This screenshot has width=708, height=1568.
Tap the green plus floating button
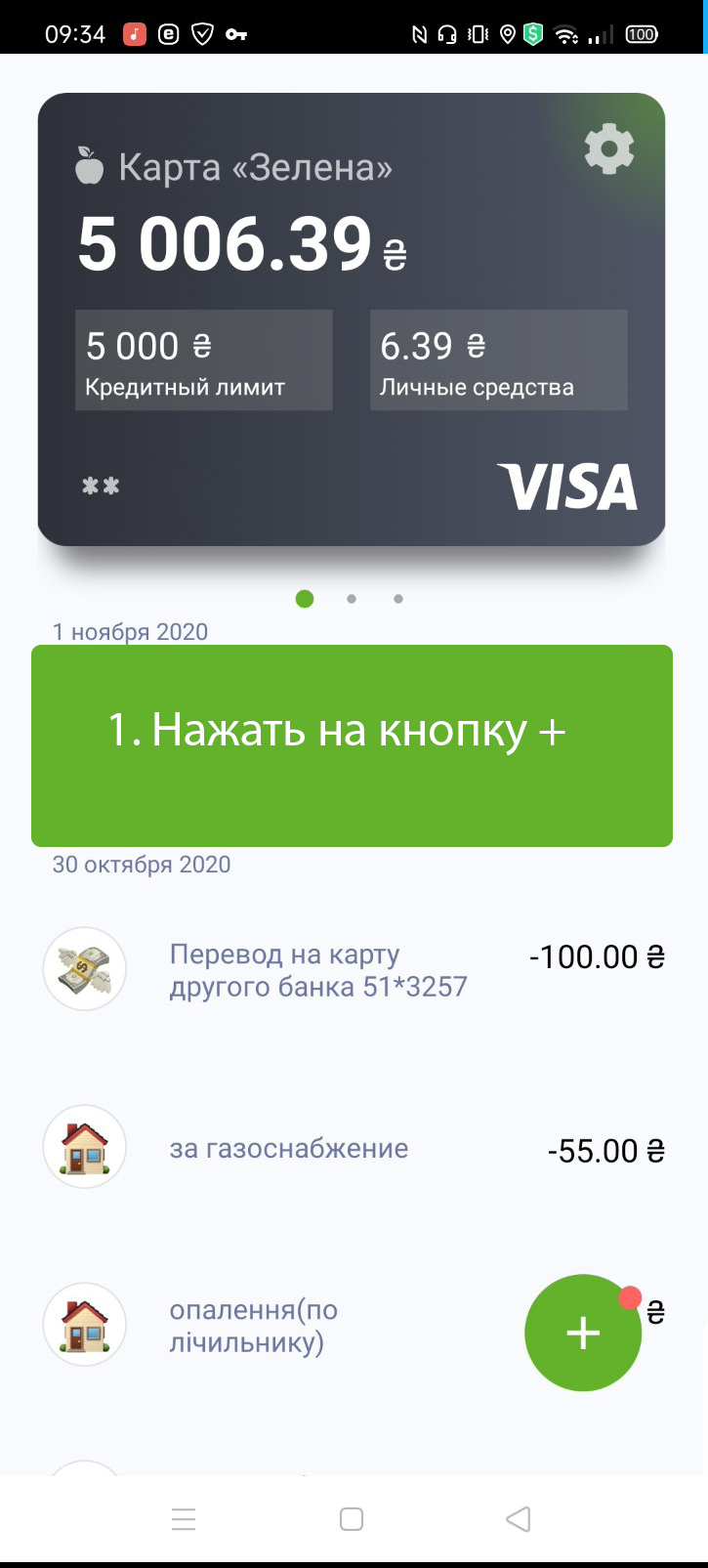click(x=583, y=1333)
